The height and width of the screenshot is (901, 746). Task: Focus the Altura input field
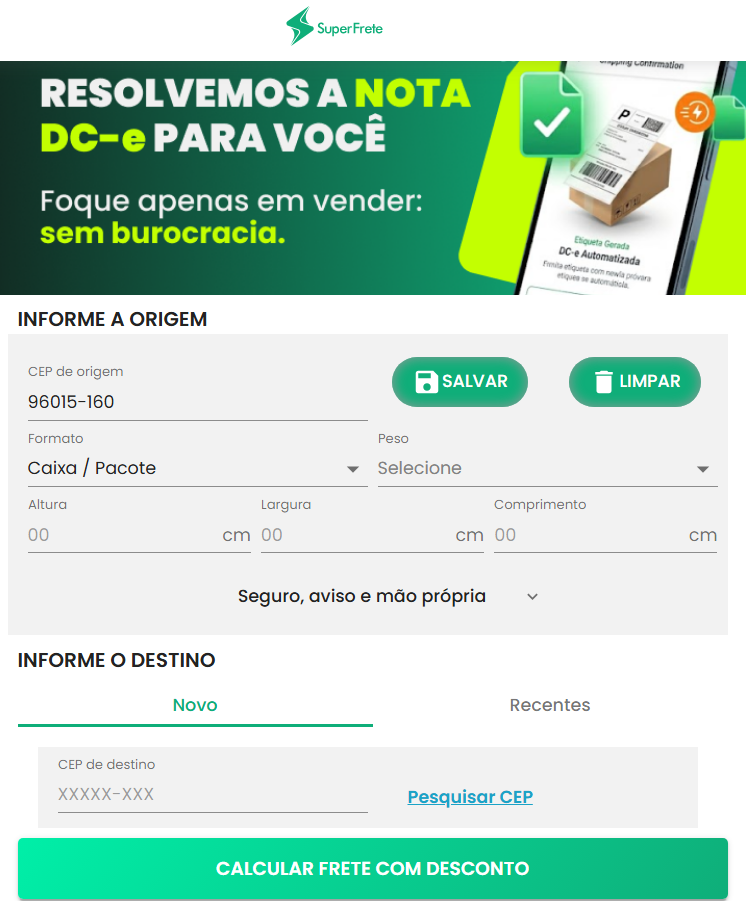(x=123, y=535)
